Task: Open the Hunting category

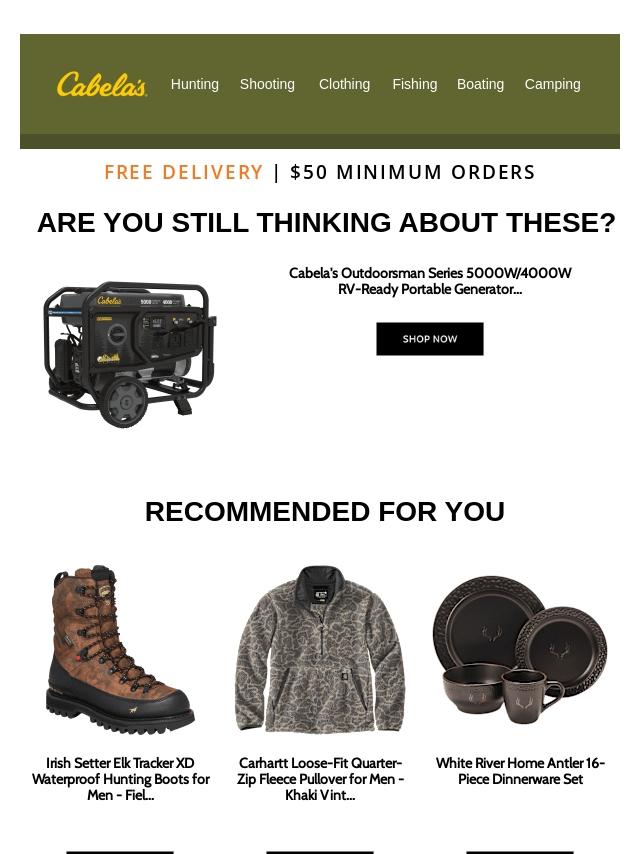Action: point(194,84)
